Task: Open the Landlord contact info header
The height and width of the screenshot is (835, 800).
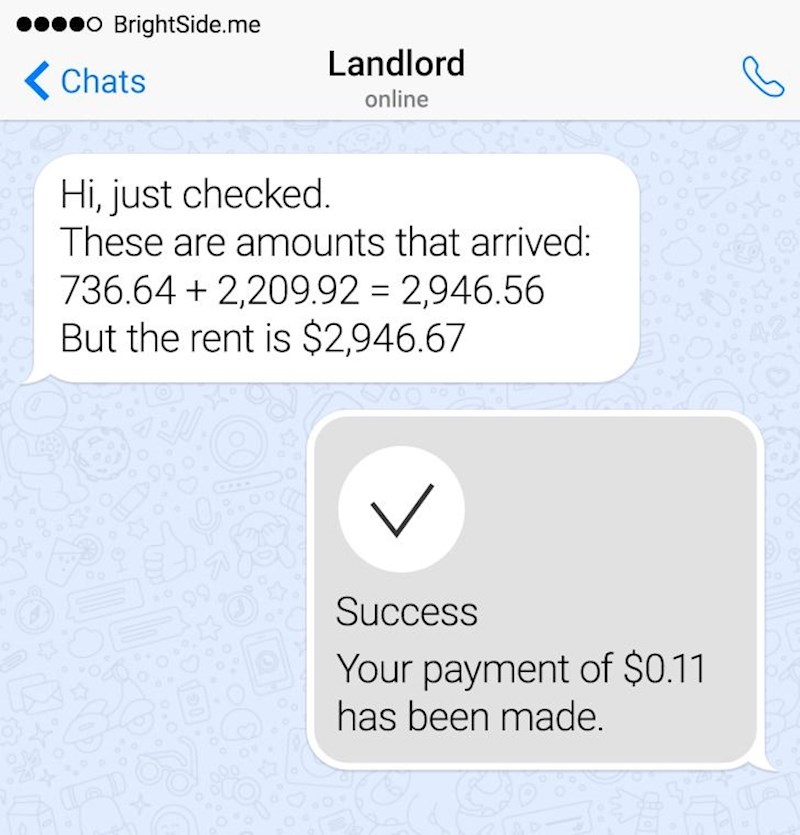Action: tap(396, 78)
